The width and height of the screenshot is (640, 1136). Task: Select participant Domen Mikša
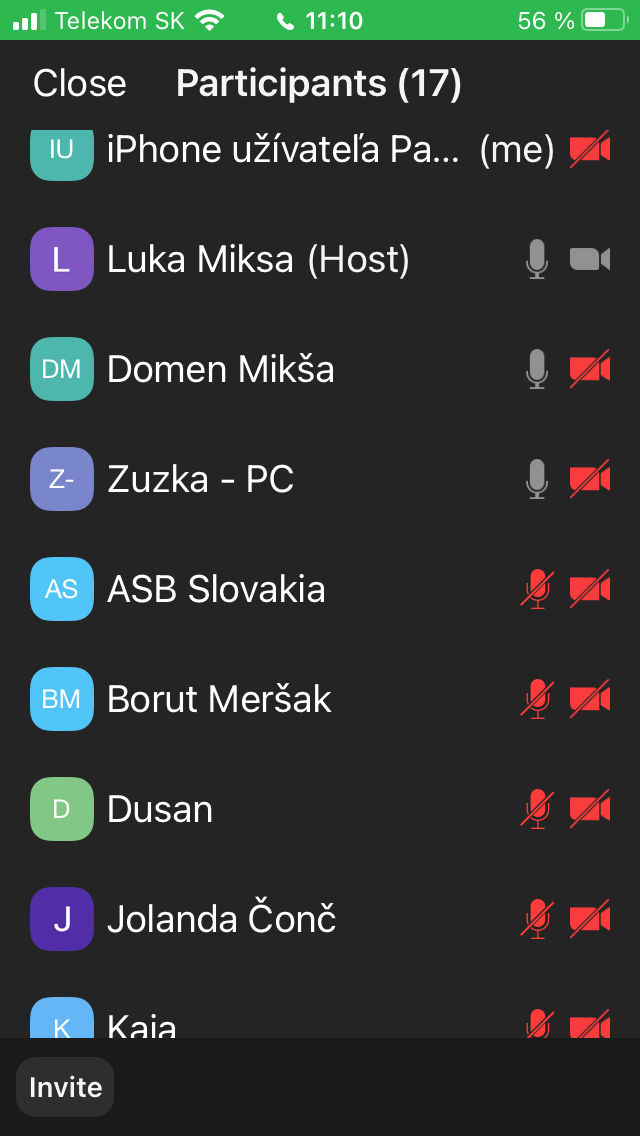(x=320, y=369)
